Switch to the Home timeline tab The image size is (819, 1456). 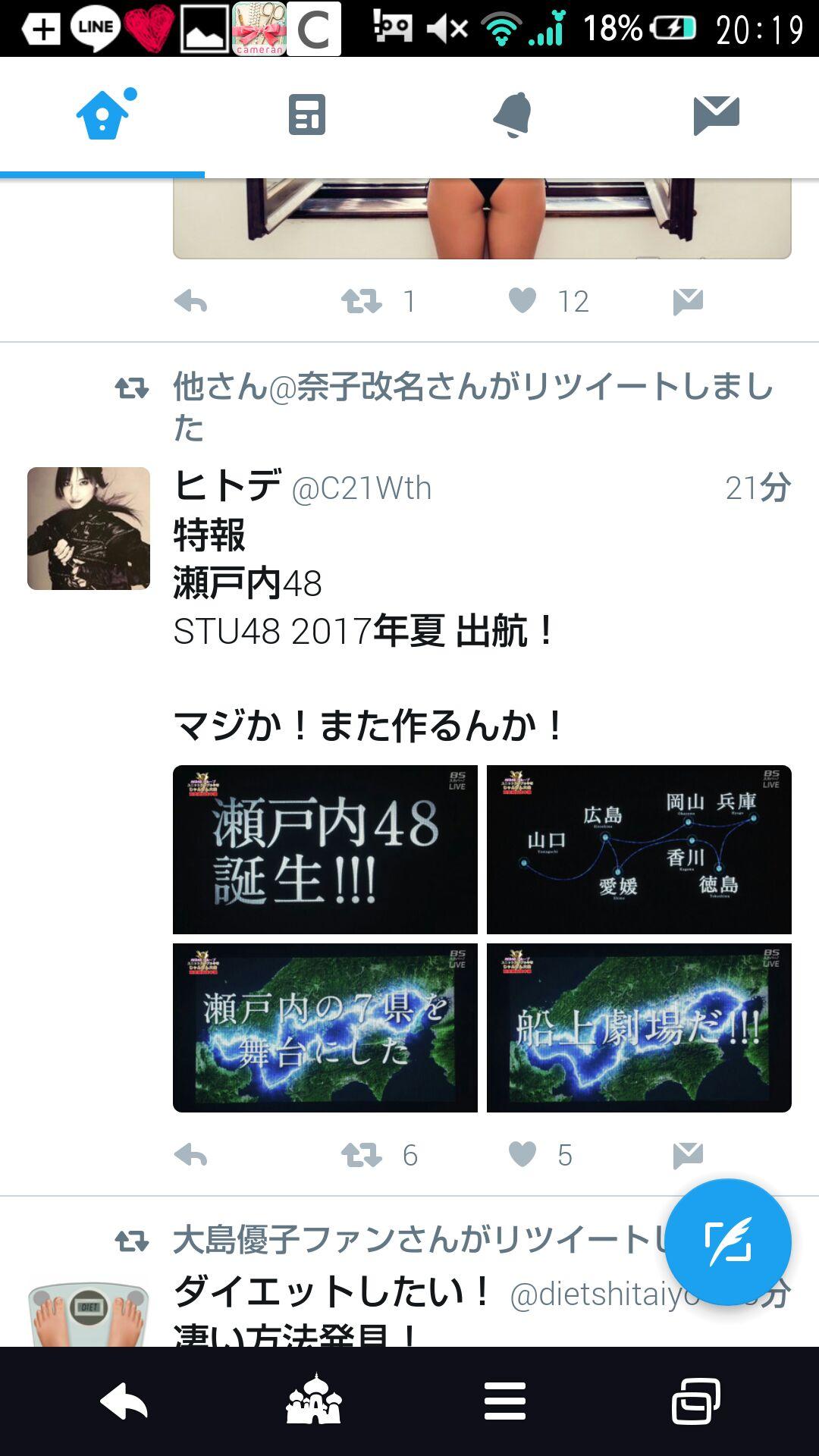pyautogui.click(x=102, y=115)
